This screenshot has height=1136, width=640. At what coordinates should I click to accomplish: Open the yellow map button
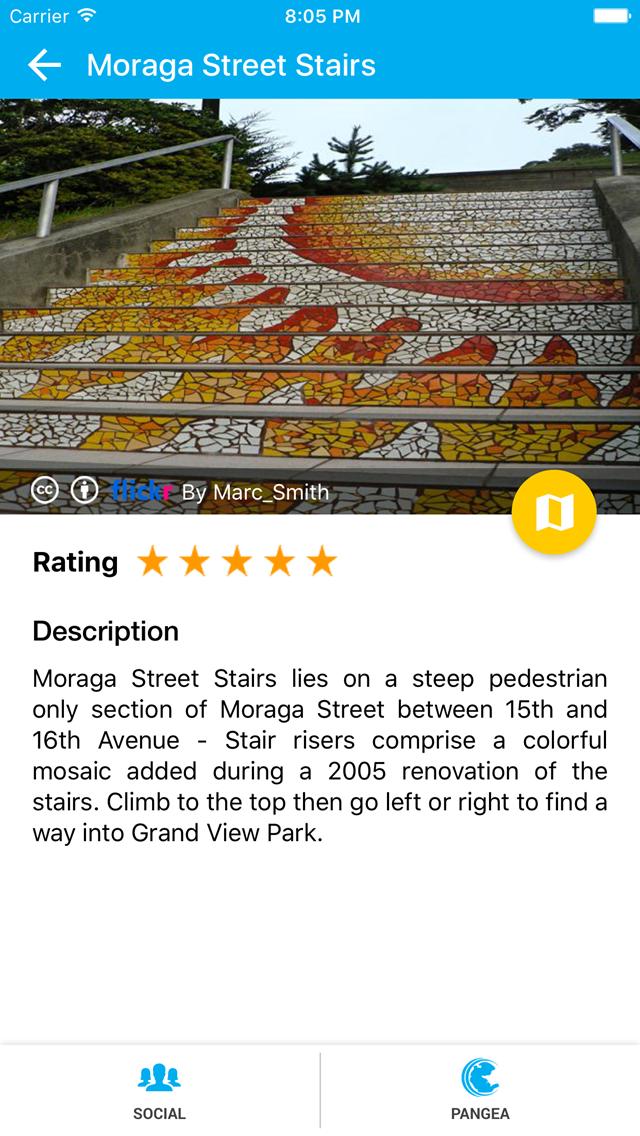[554, 512]
